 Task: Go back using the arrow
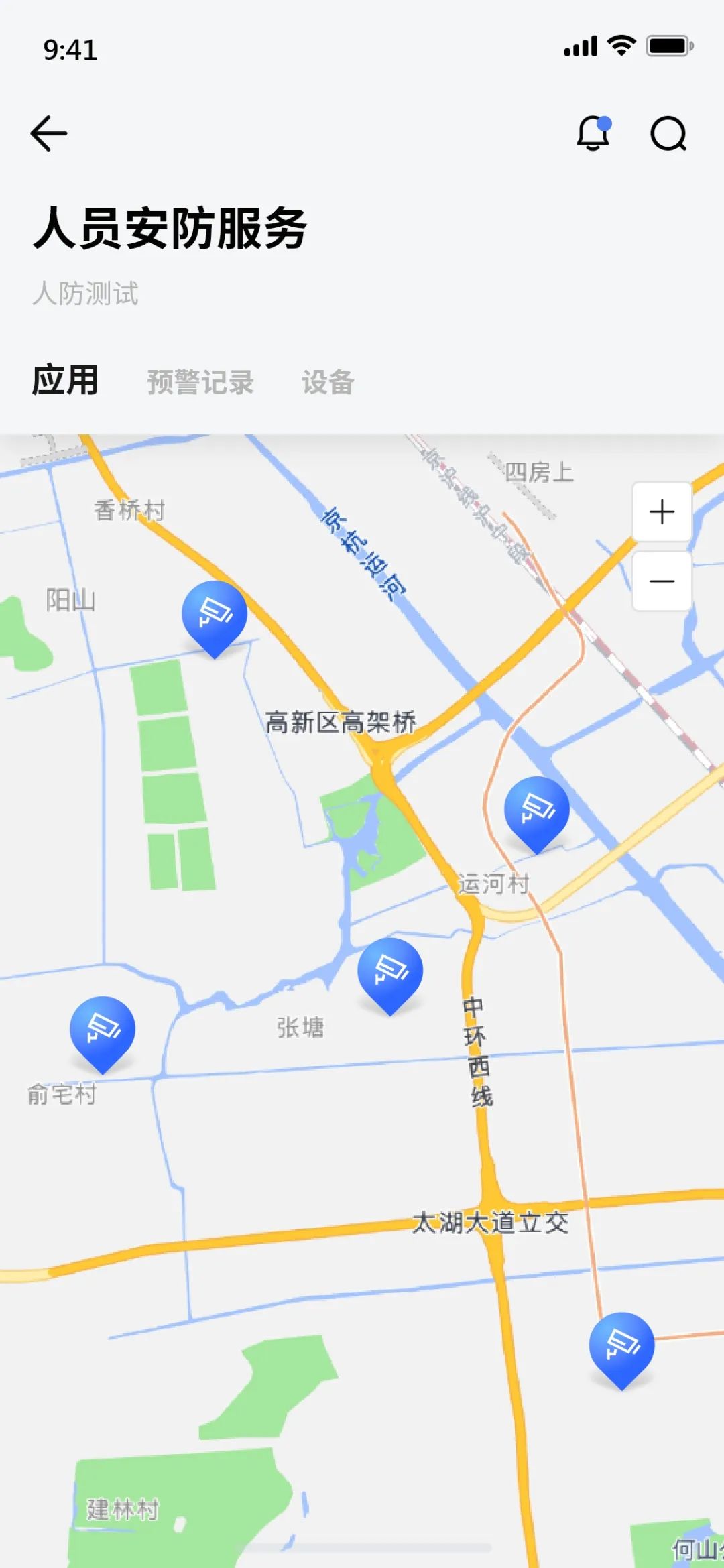click(49, 133)
